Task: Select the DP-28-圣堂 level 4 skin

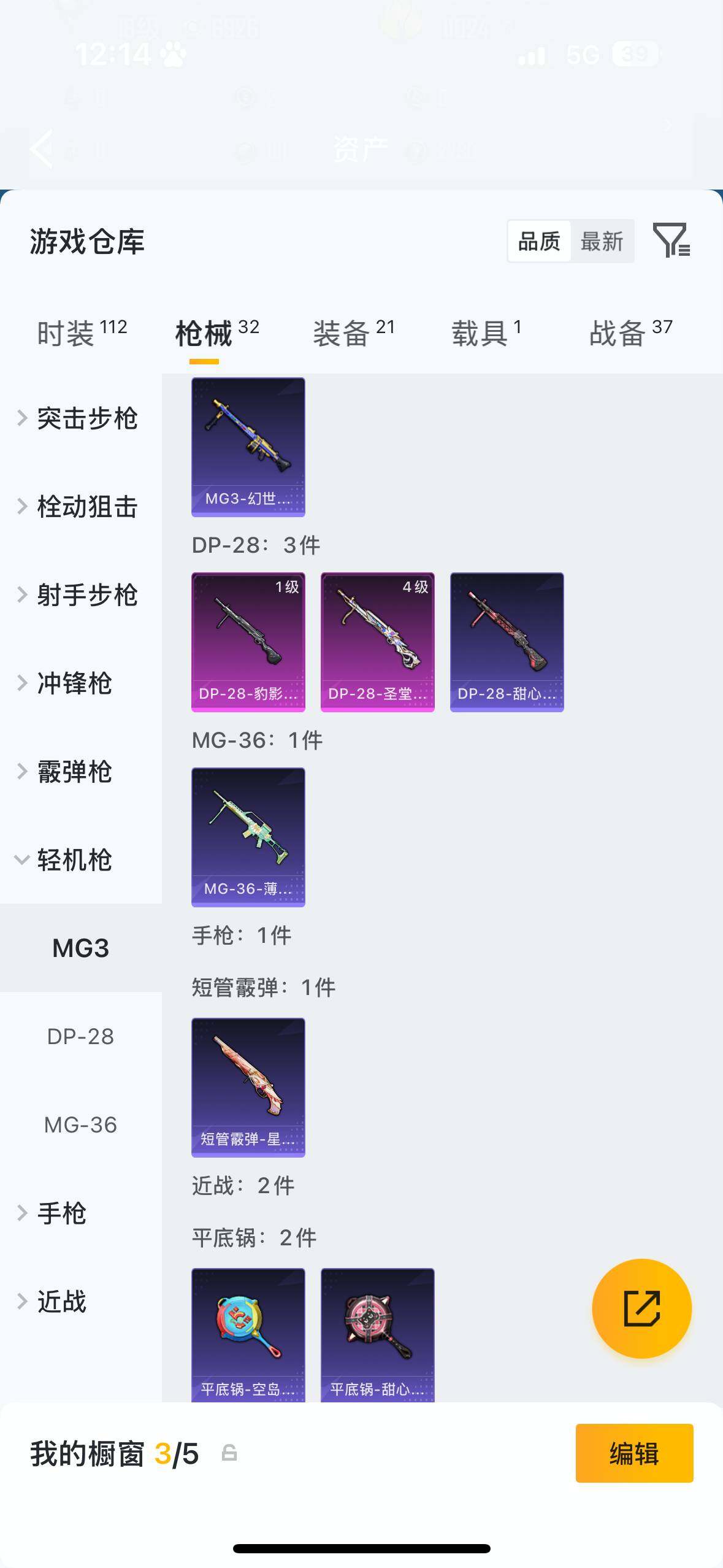Action: coord(378,640)
